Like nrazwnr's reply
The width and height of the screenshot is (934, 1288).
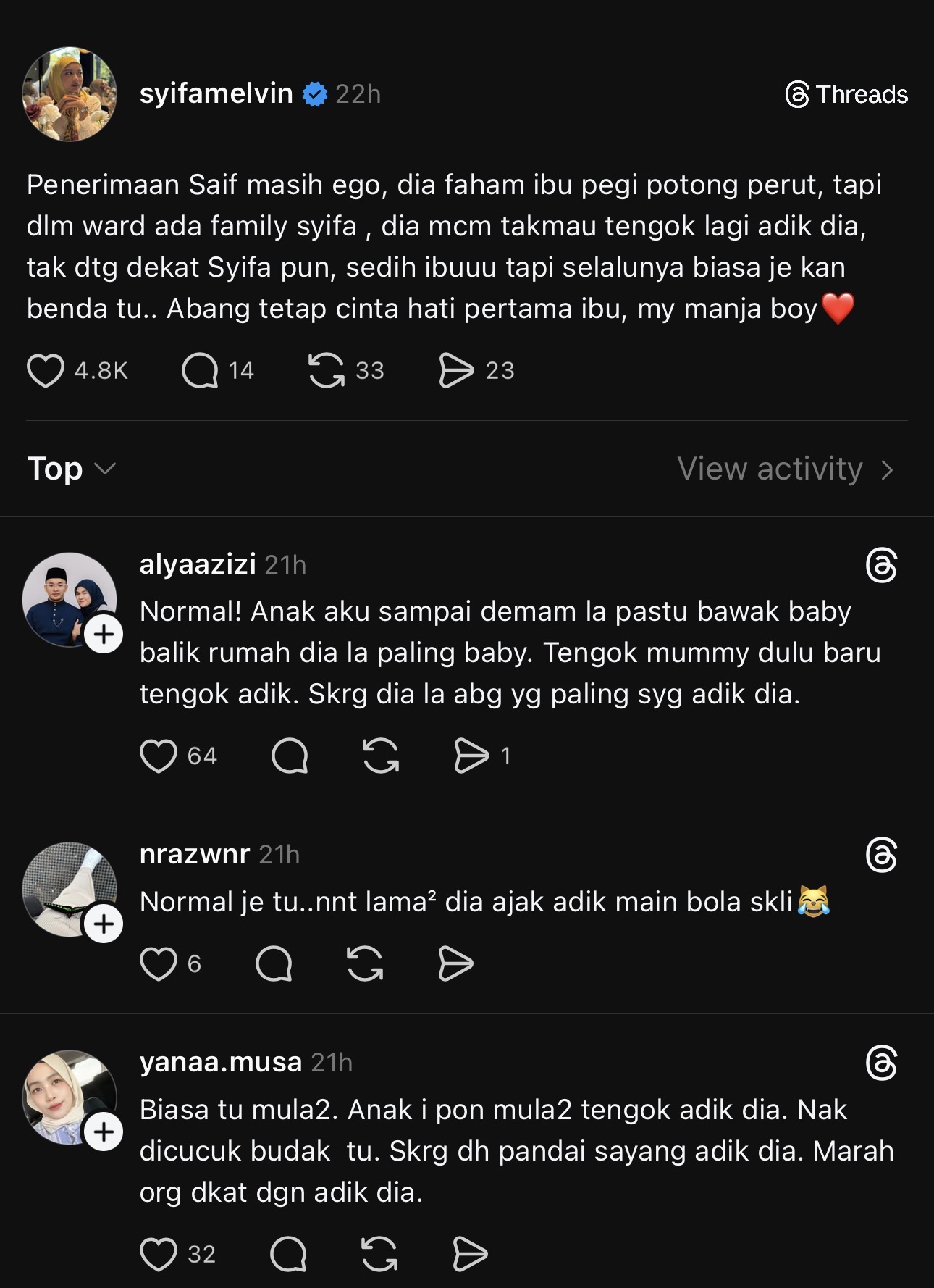(159, 963)
